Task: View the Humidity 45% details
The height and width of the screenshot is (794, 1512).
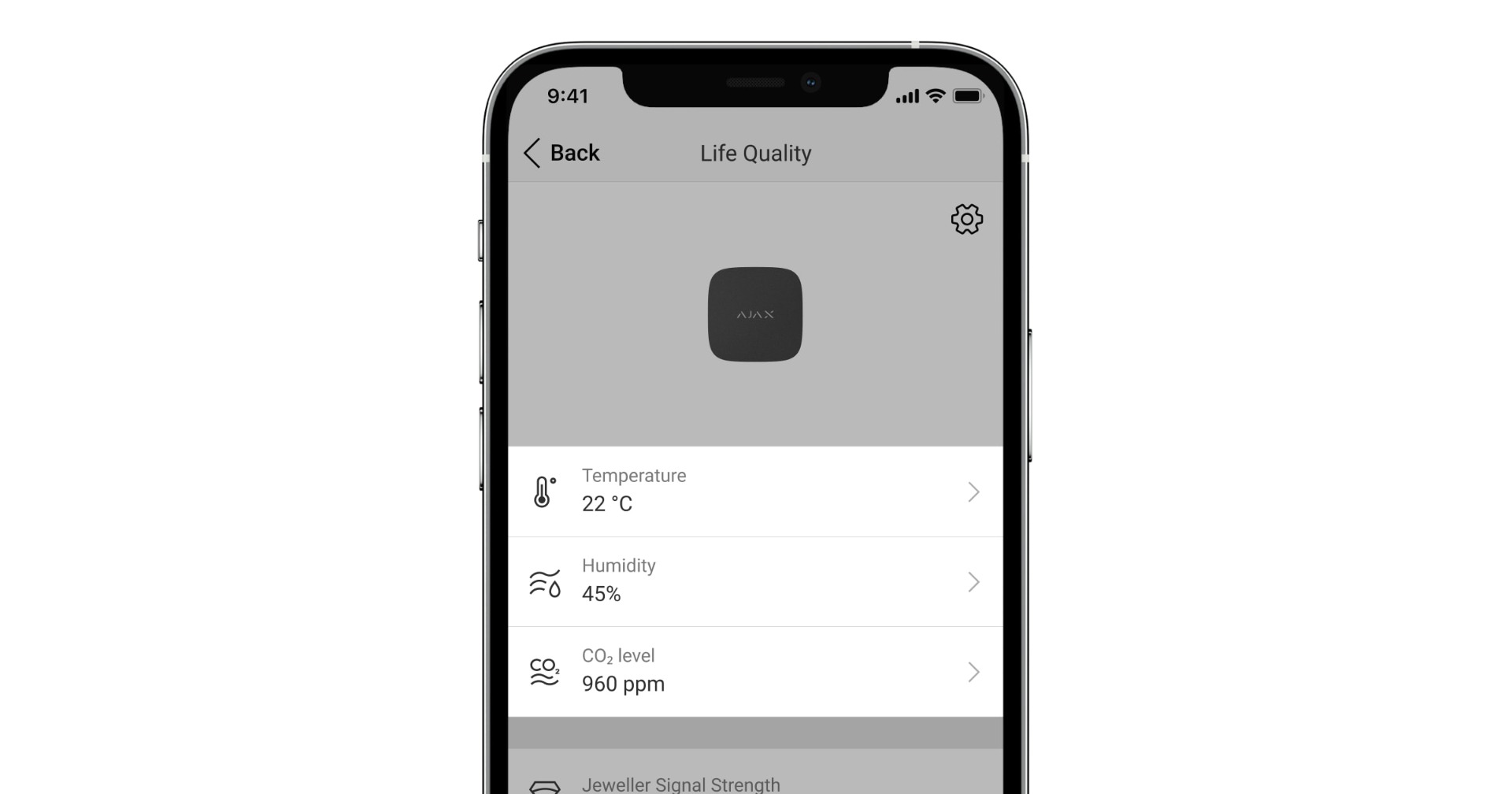Action: pyautogui.click(x=754, y=581)
